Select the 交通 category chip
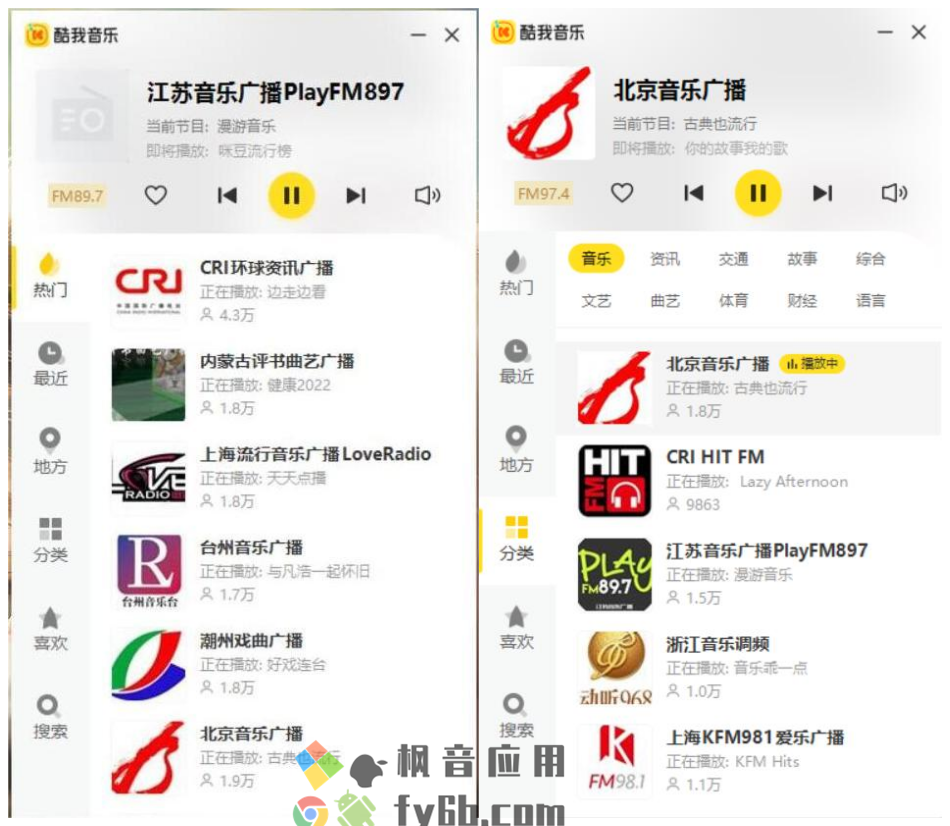The width and height of the screenshot is (950, 826). tap(733, 259)
